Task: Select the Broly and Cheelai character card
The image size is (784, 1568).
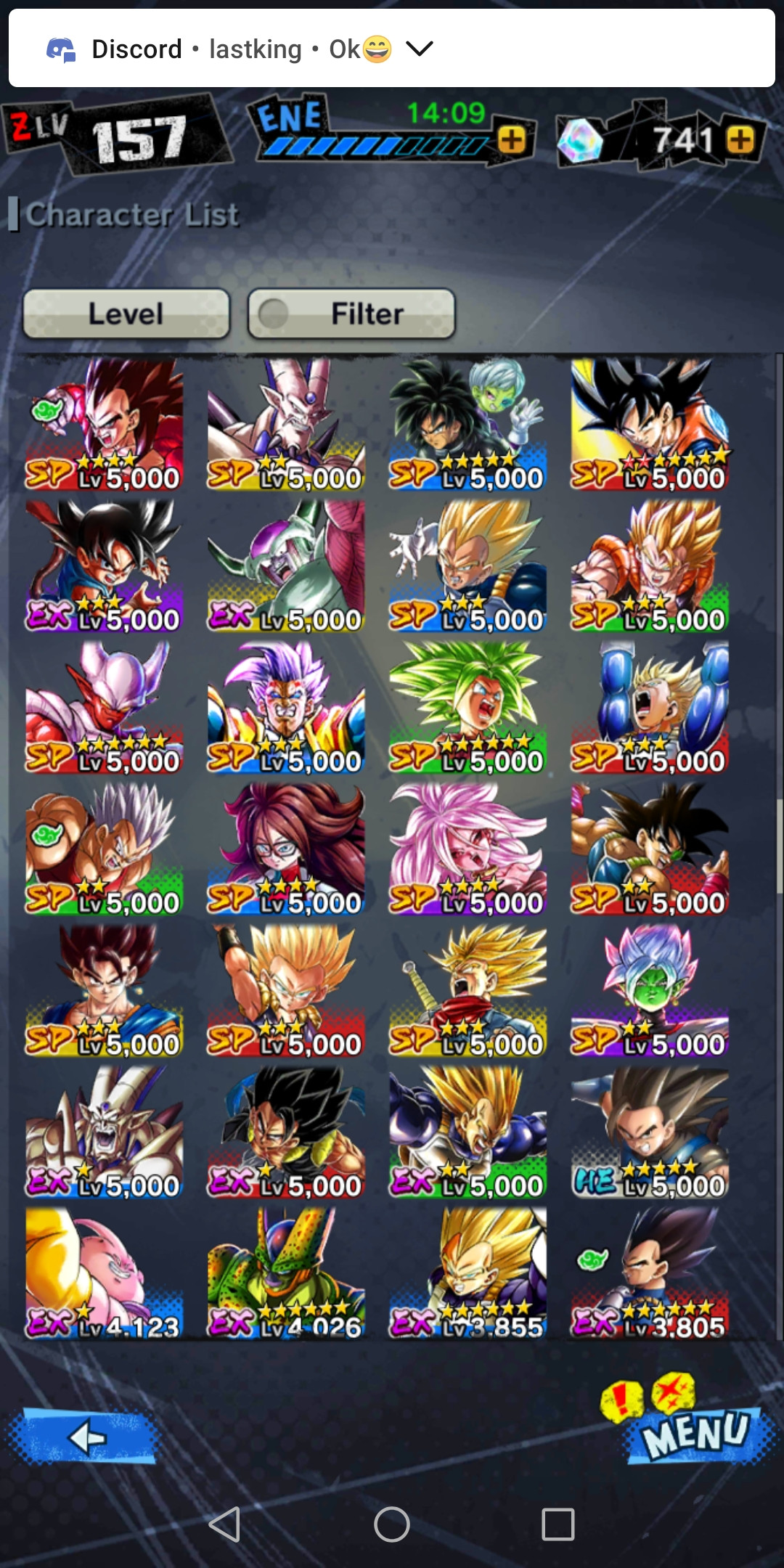Action: 467,425
